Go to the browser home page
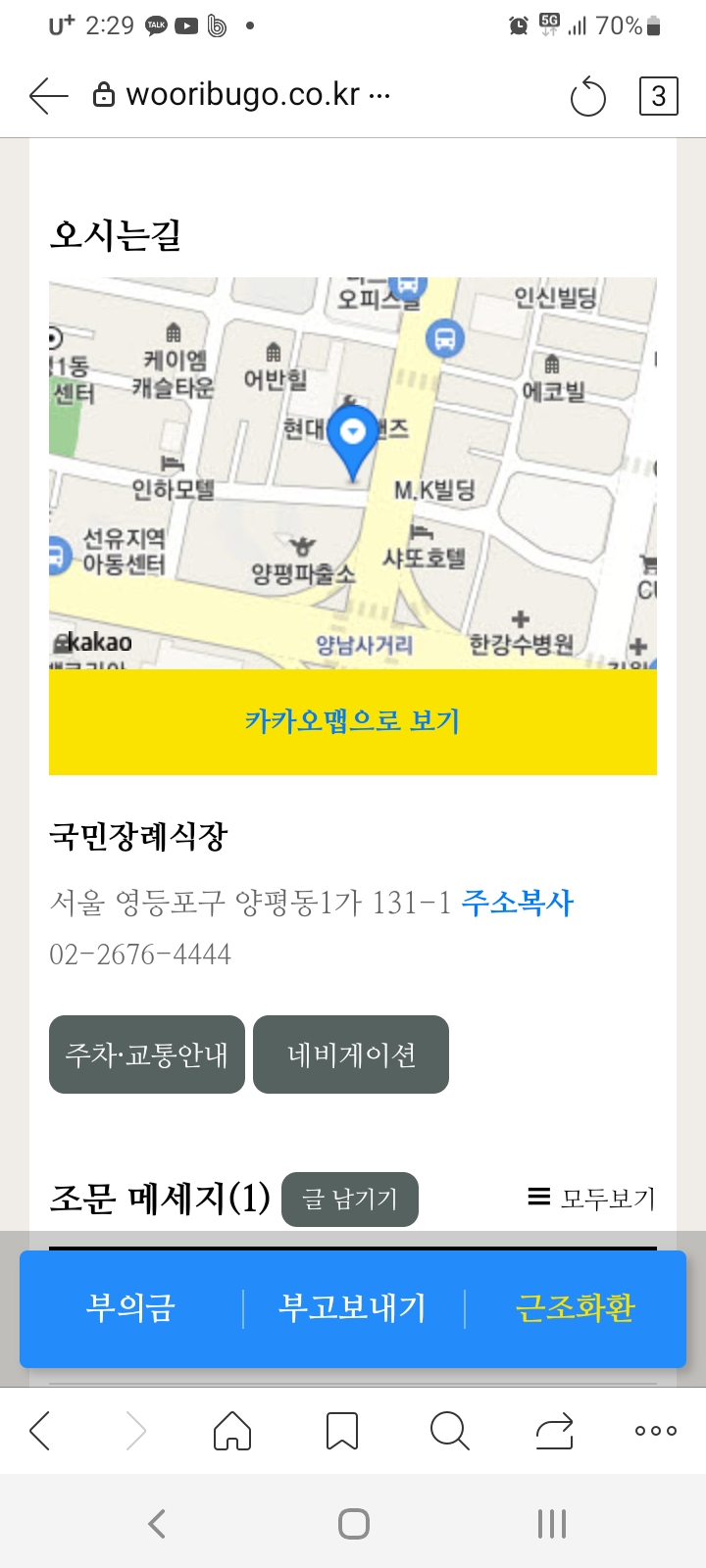Viewport: 706px width, 1568px height. [232, 1431]
